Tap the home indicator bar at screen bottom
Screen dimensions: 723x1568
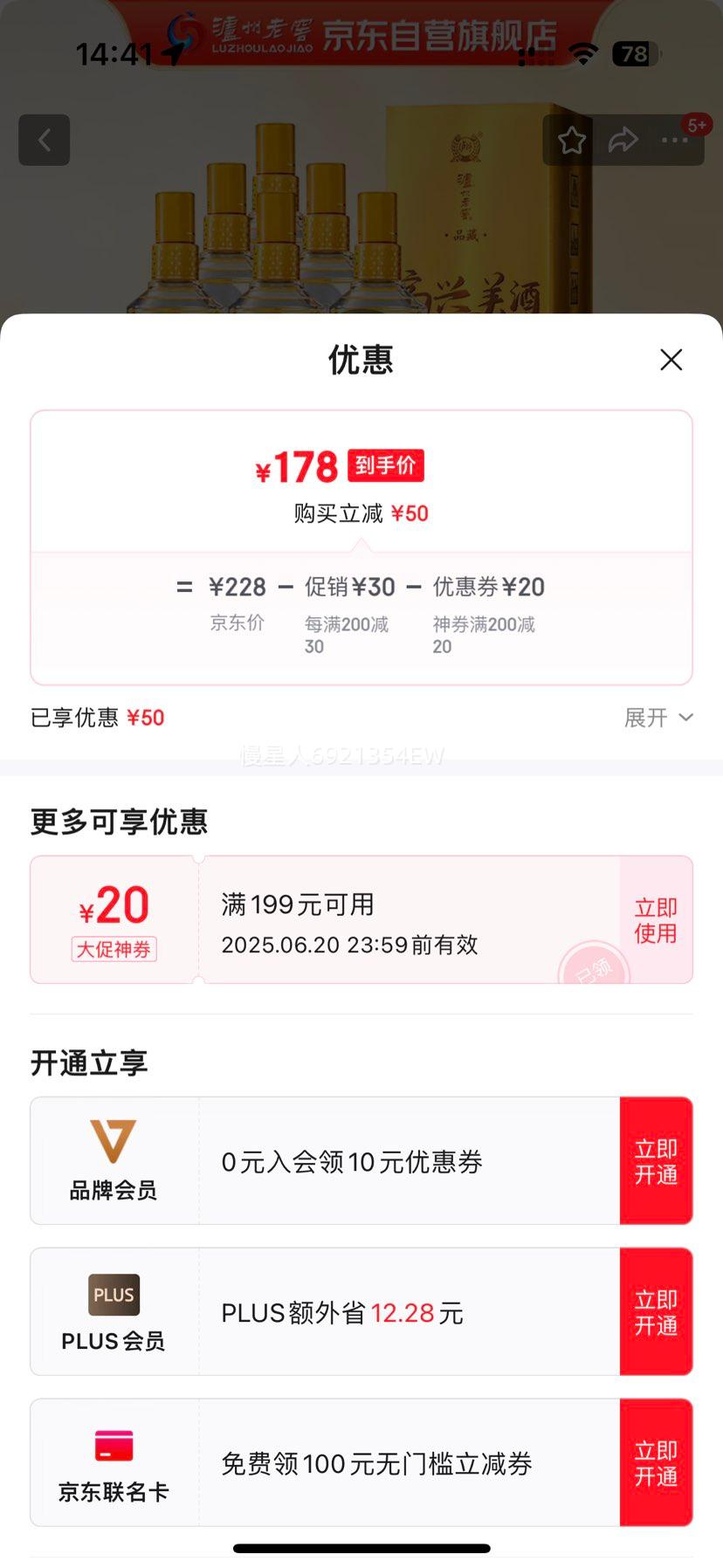pyautogui.click(x=361, y=1546)
